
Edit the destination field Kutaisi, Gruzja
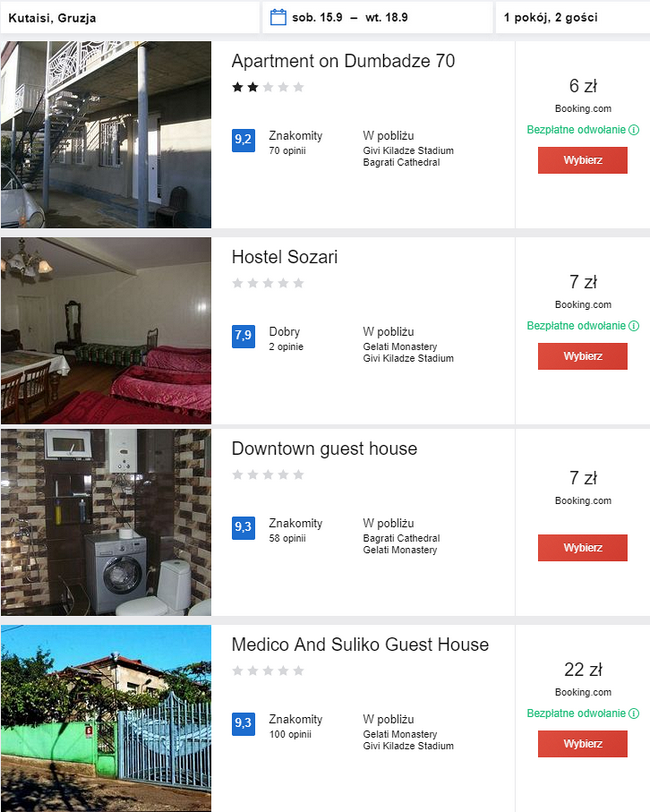pos(130,17)
